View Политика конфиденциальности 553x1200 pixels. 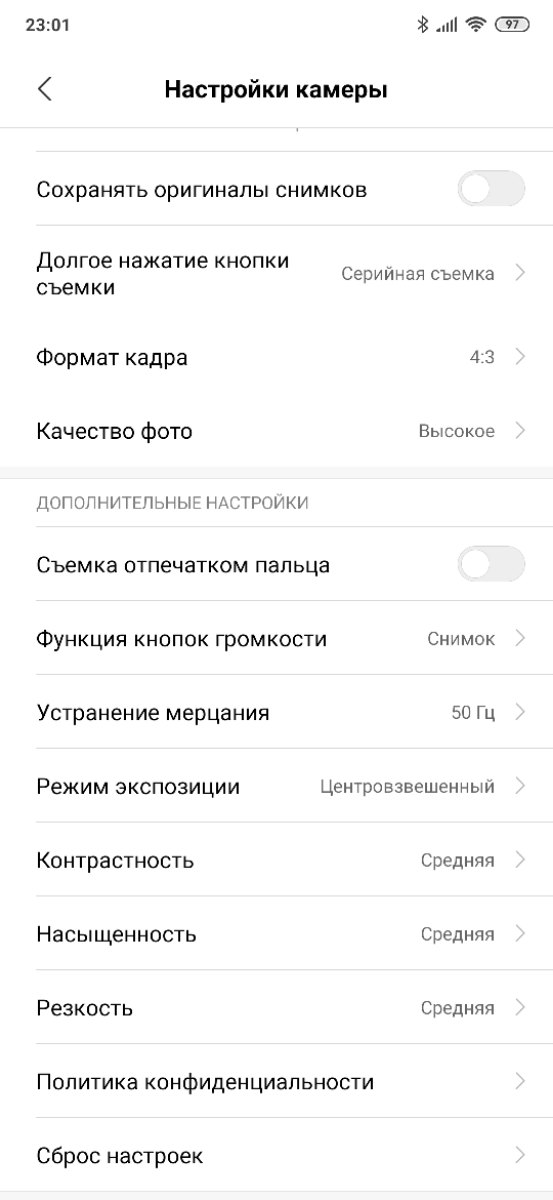click(276, 1081)
